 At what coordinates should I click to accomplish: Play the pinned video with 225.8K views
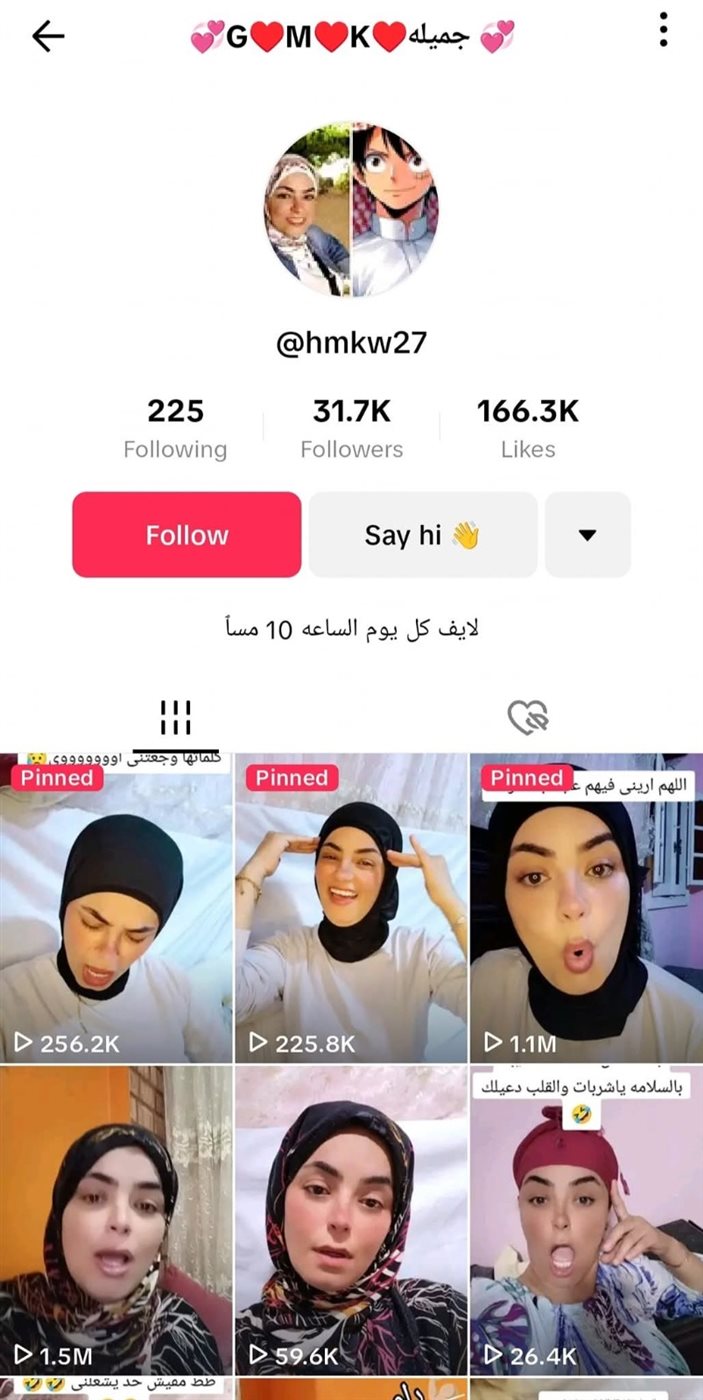coord(351,910)
